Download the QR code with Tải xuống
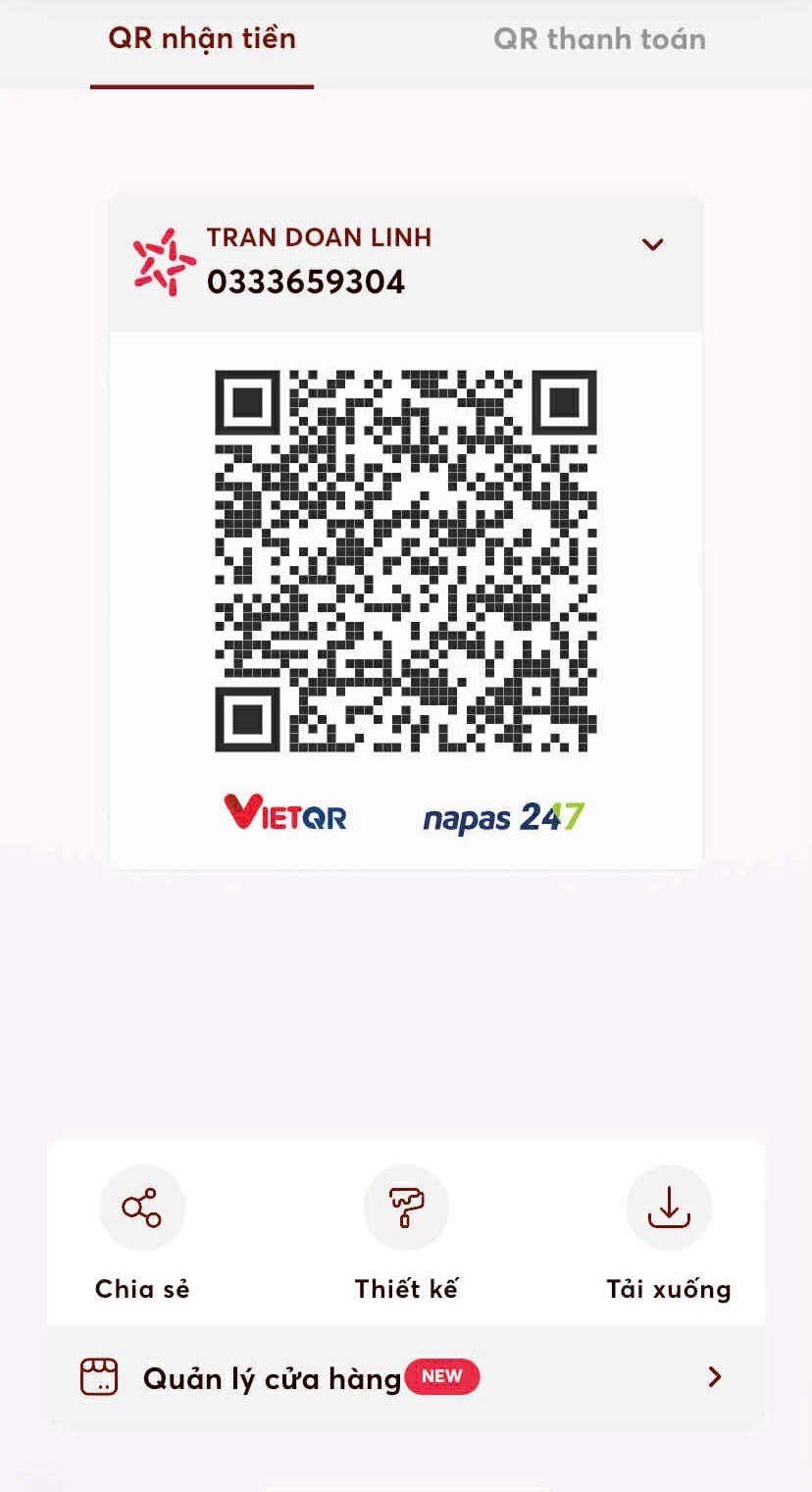Viewport: 812px width, 1492px height. (x=669, y=1208)
